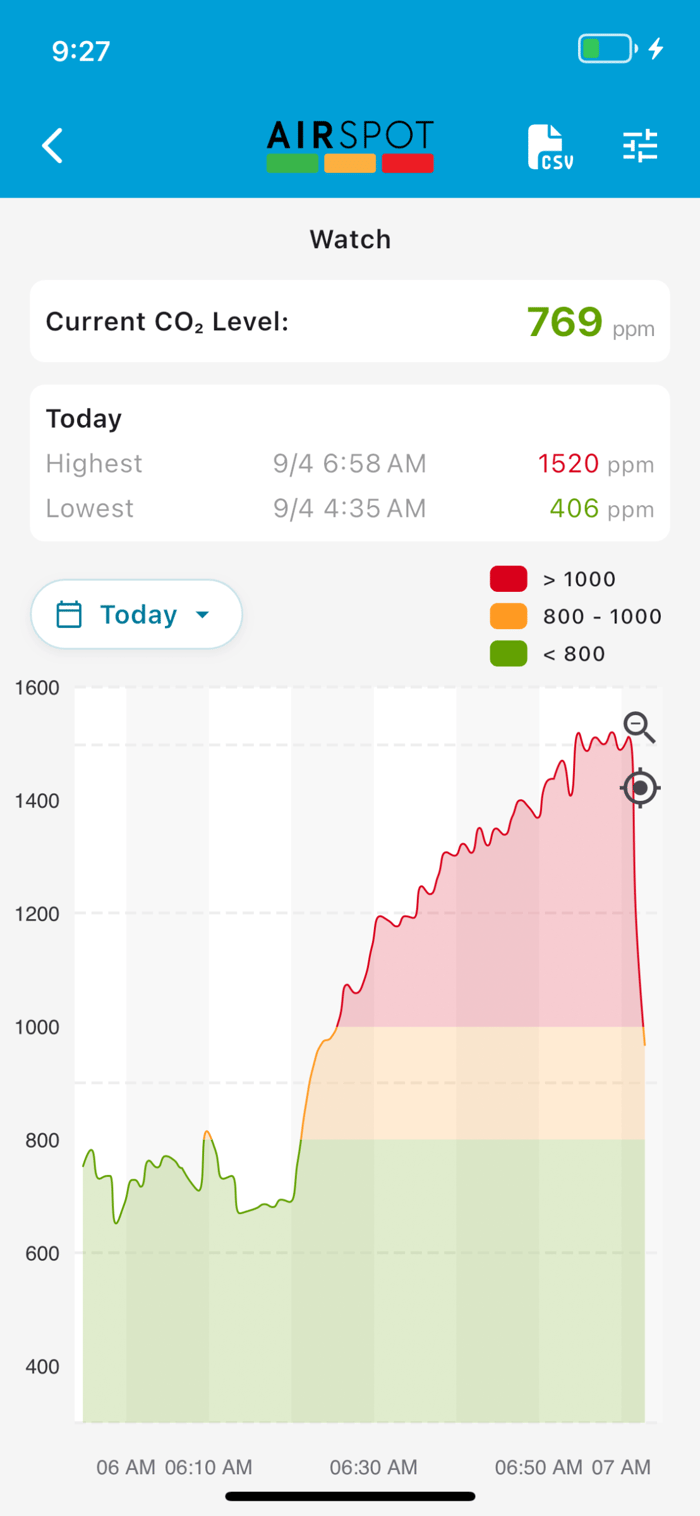The height and width of the screenshot is (1516, 700).
Task: Recenter chart with the target icon
Action: [640, 788]
